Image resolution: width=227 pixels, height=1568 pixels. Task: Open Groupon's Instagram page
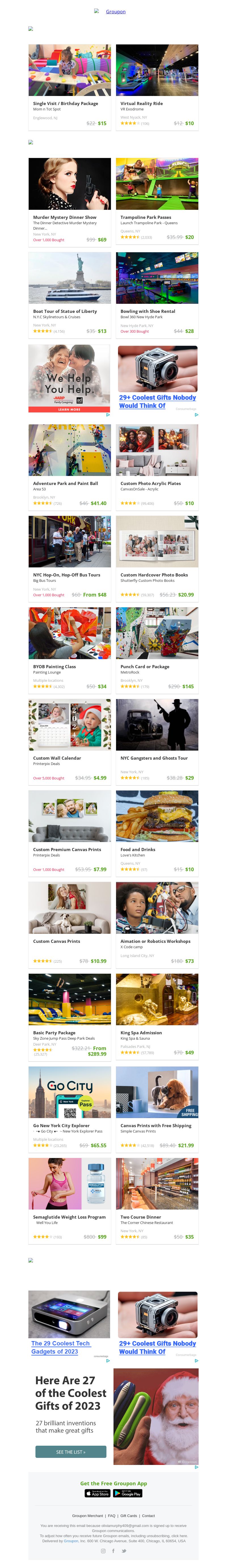[103, 1551]
